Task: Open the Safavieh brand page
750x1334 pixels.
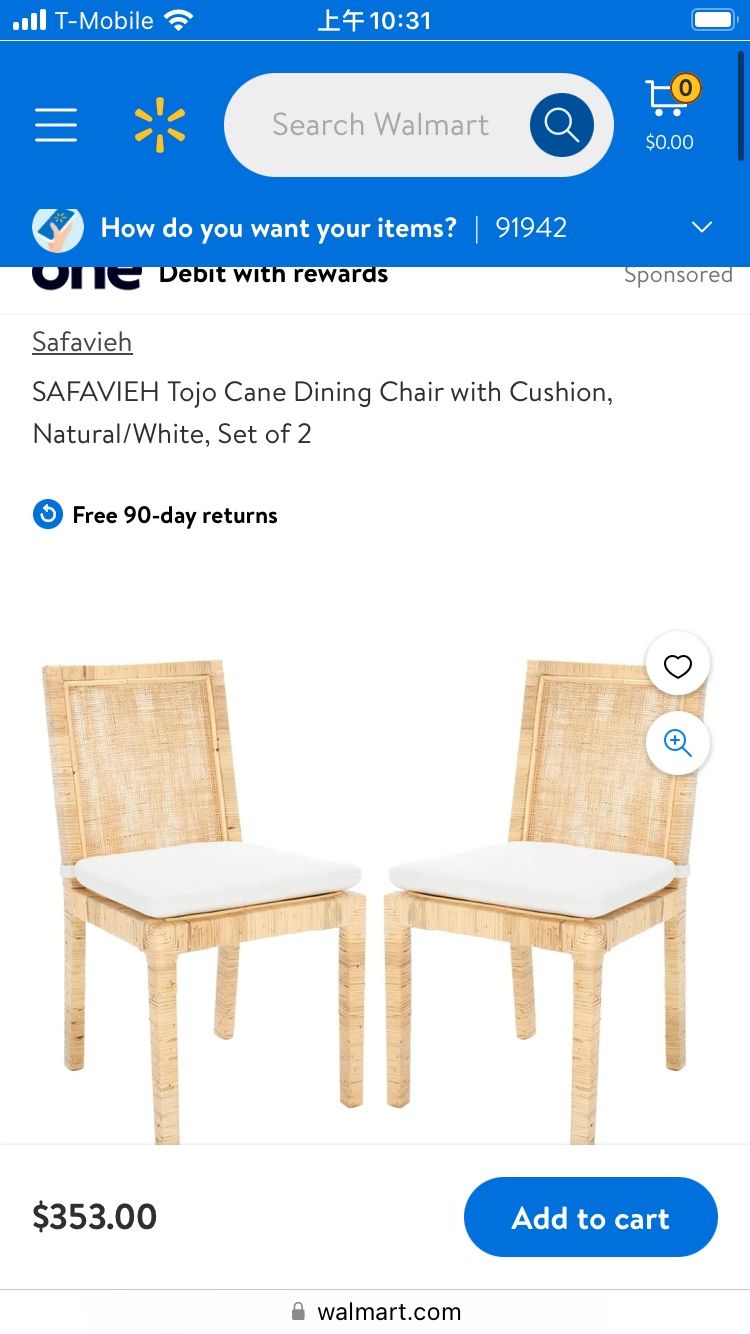Action: click(x=82, y=342)
